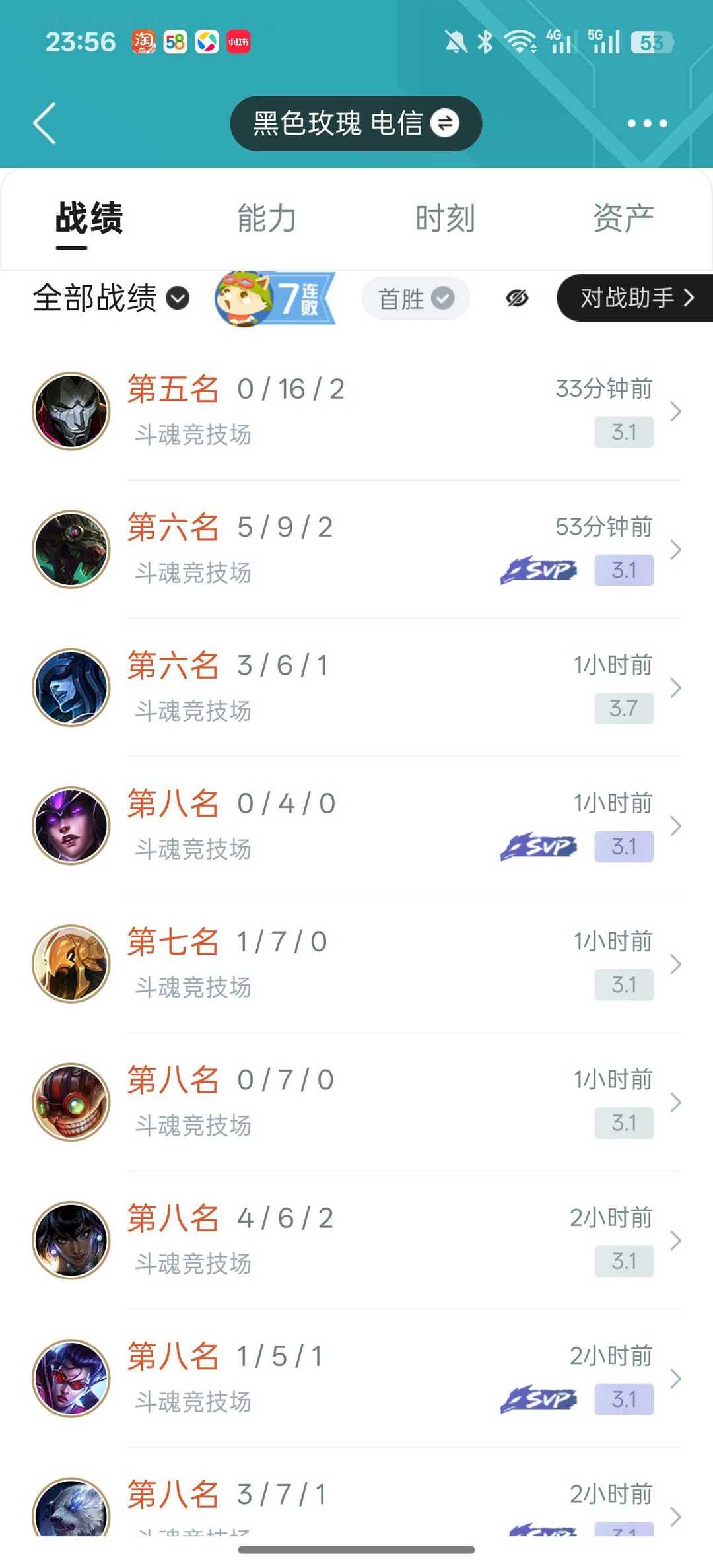Open the 资产 tab
This screenshot has width=713, height=1568.
(x=623, y=219)
